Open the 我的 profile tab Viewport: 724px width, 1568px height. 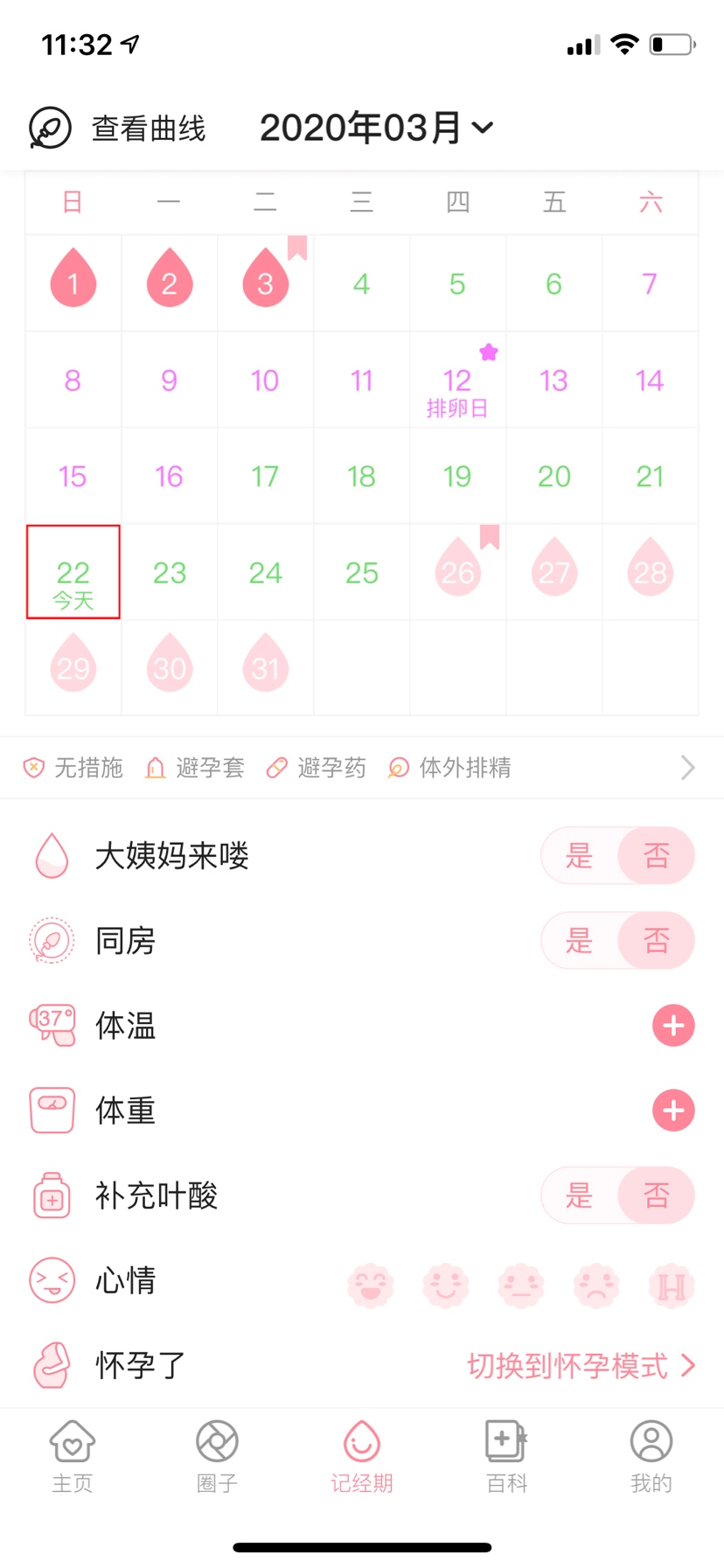[651, 1457]
